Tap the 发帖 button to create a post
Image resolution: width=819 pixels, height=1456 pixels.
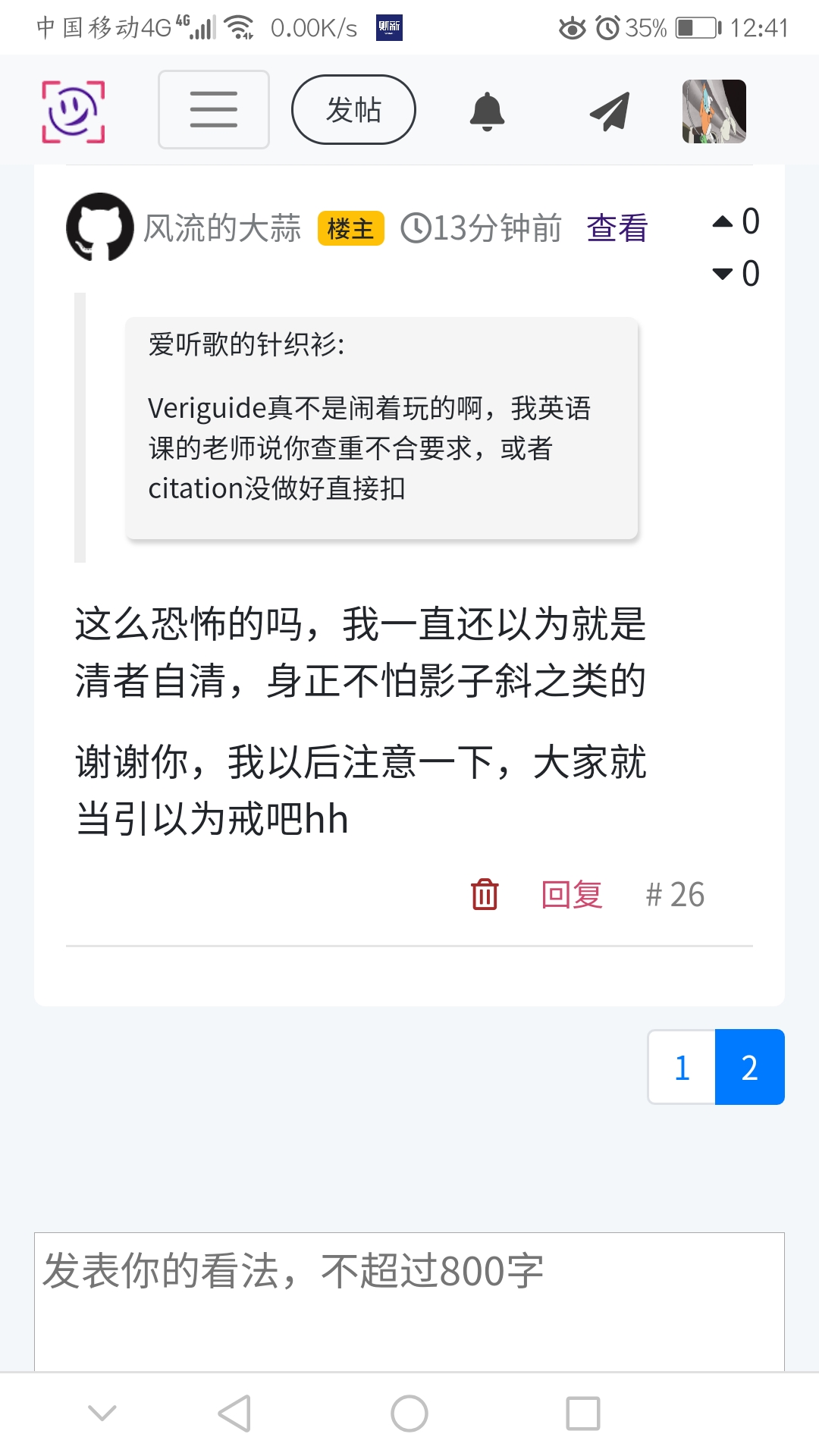coord(353,110)
